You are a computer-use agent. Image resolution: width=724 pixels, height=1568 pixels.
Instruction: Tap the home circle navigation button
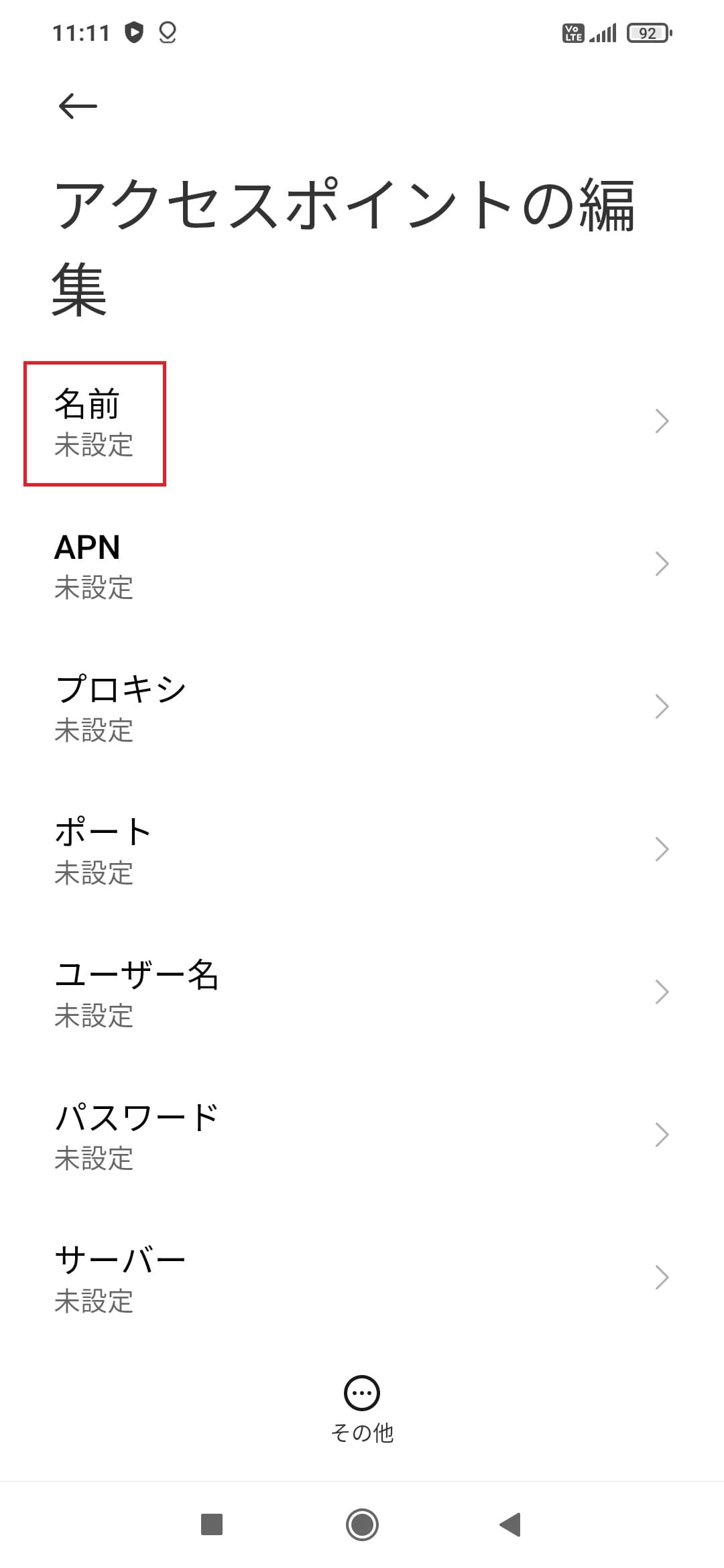tap(362, 1523)
